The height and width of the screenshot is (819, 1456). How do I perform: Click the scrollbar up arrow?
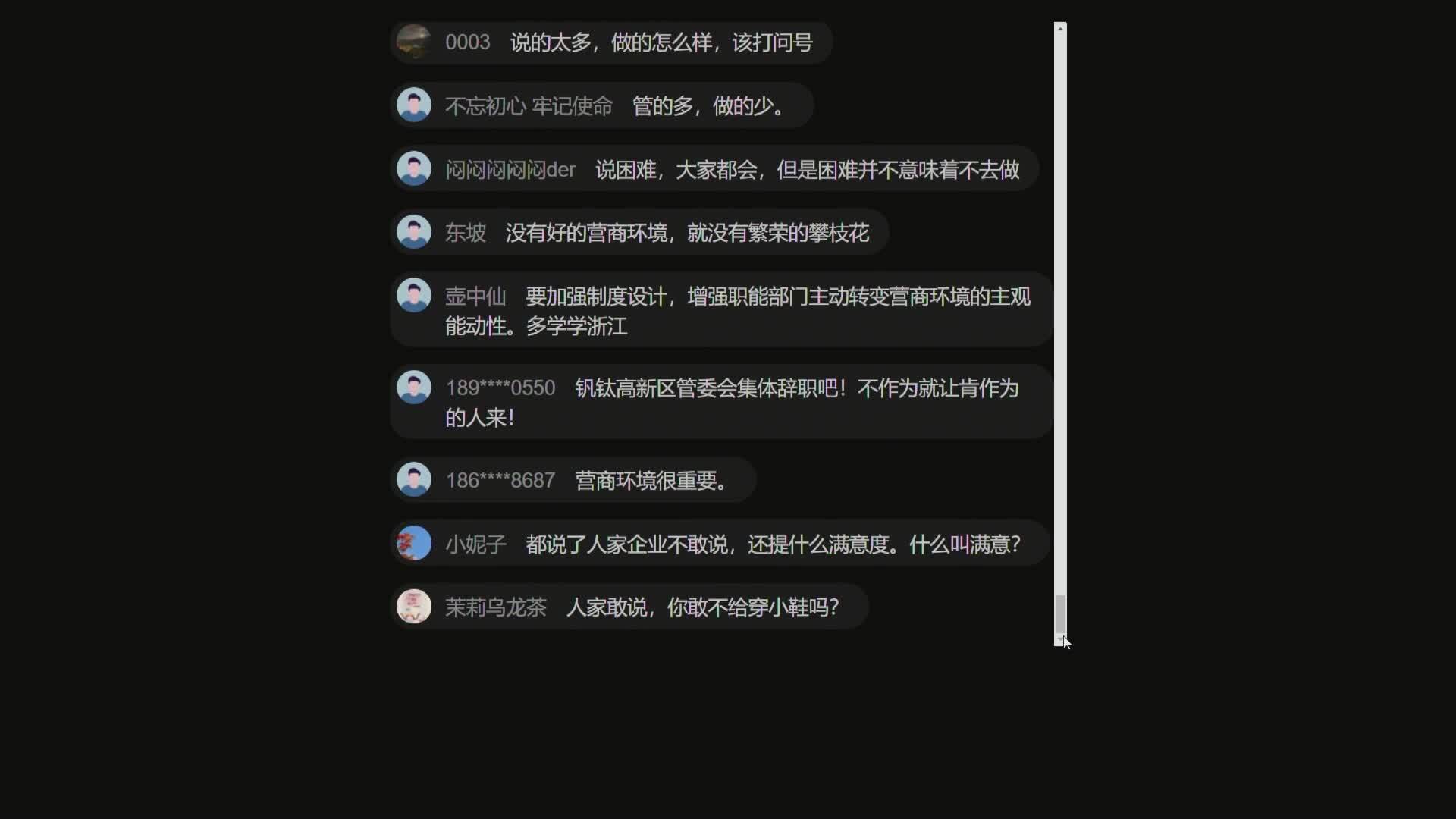(x=1060, y=28)
